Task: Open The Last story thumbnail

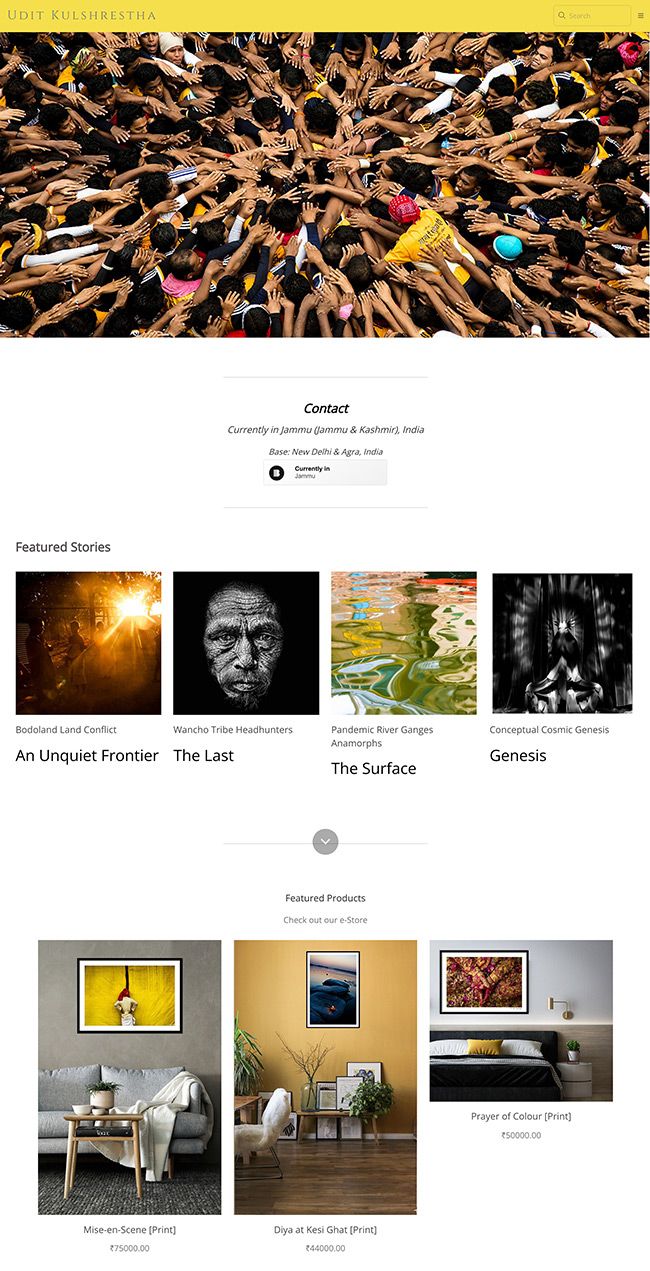Action: (246, 643)
